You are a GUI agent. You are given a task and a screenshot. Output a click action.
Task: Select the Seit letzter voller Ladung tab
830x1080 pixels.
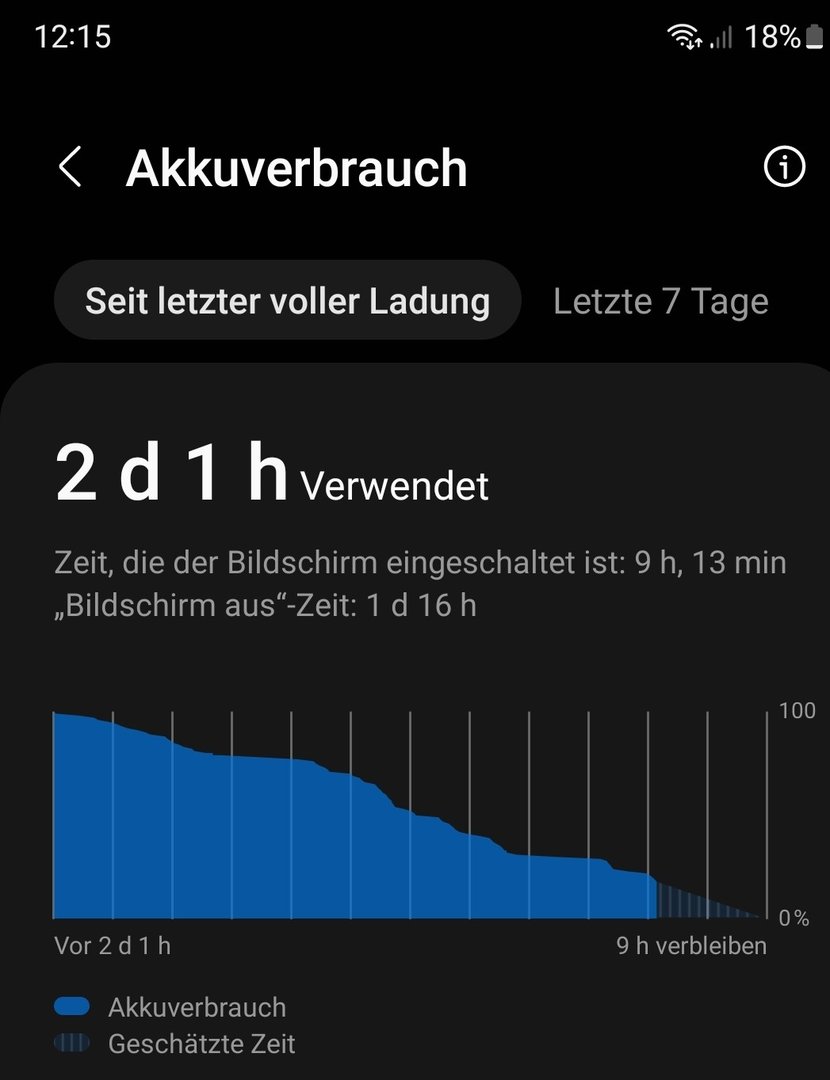click(x=287, y=301)
